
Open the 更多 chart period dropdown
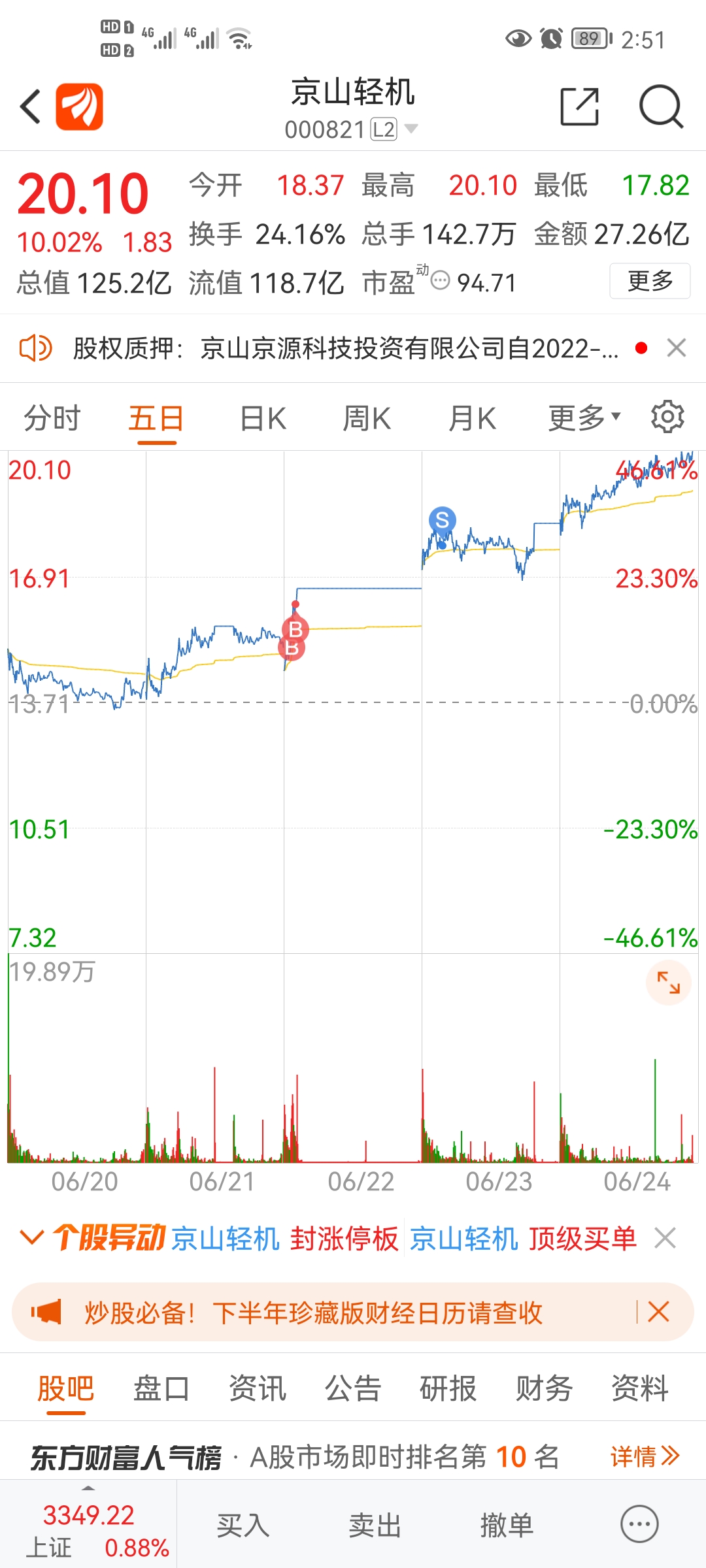tap(584, 418)
